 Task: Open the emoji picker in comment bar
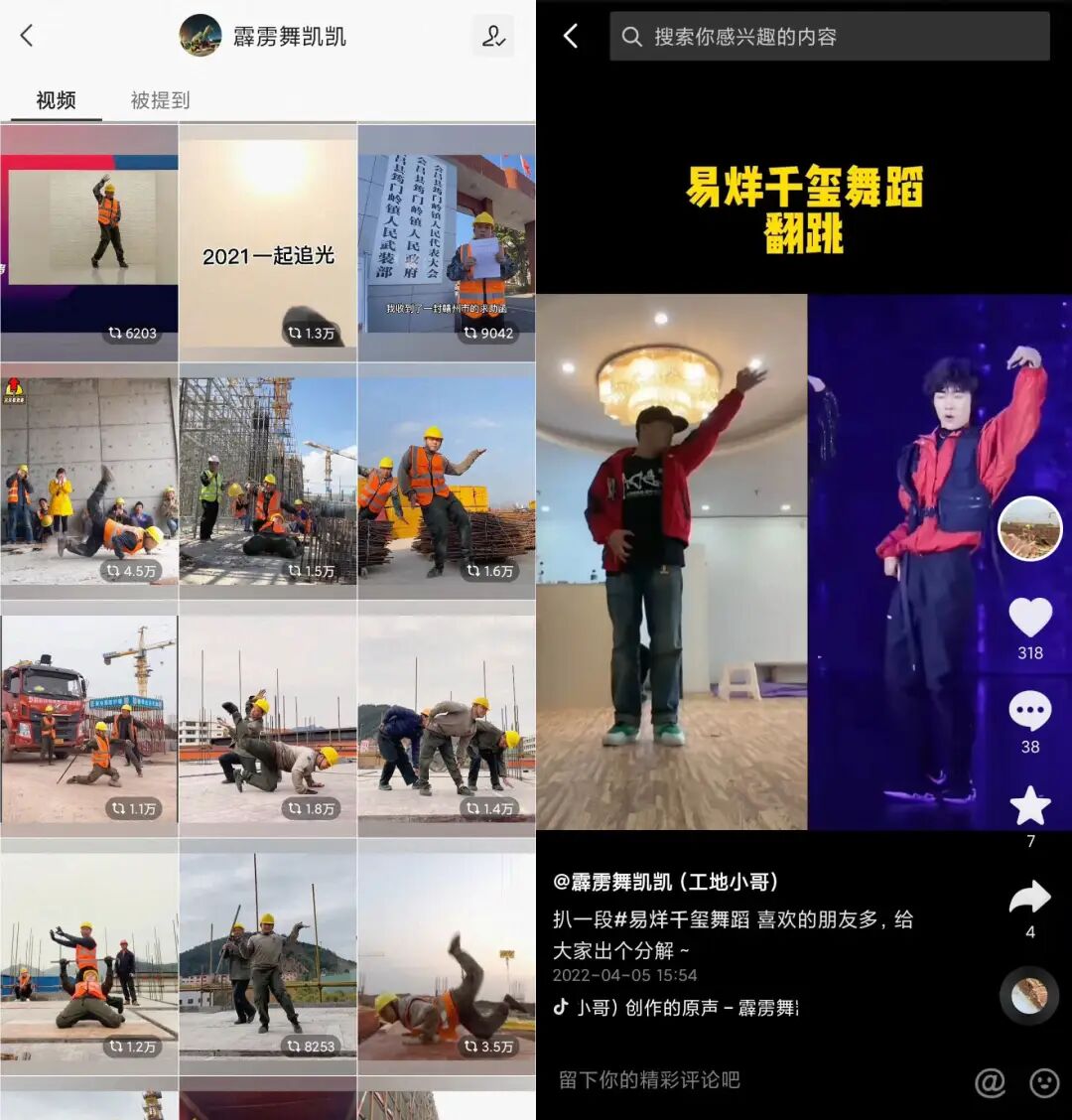[1044, 1081]
